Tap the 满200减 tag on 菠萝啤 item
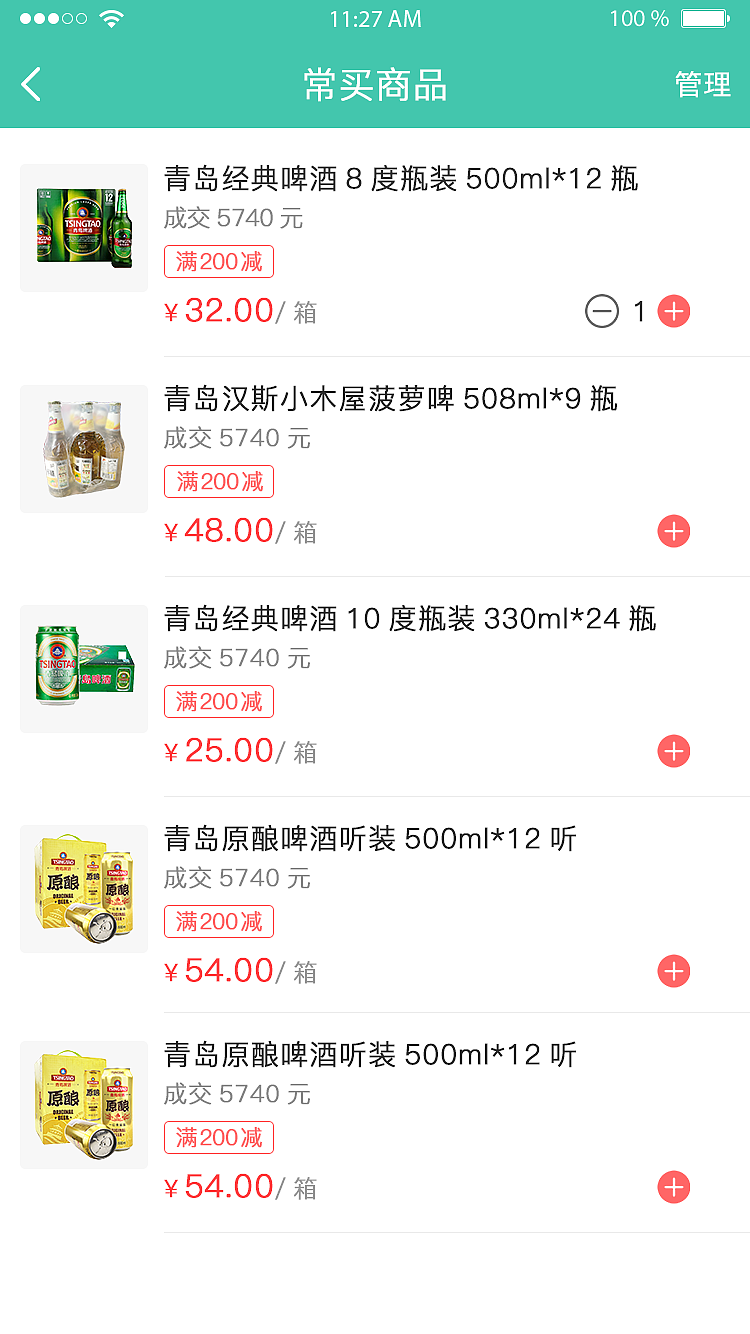 coord(218,481)
